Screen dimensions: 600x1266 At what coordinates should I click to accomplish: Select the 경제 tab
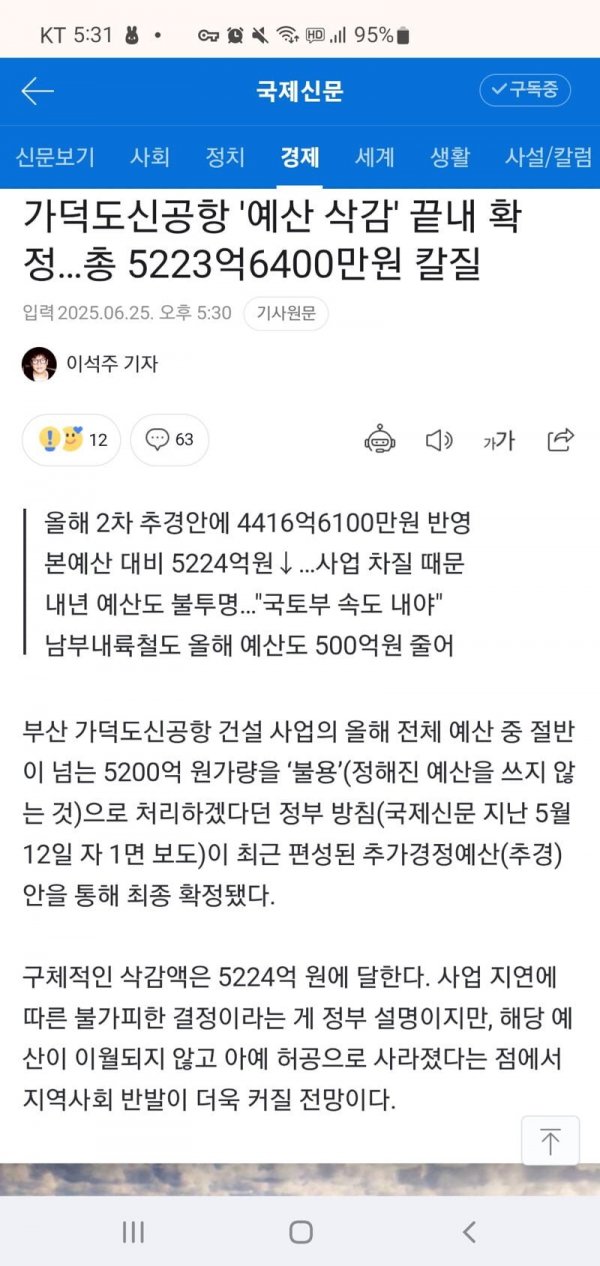(300, 157)
